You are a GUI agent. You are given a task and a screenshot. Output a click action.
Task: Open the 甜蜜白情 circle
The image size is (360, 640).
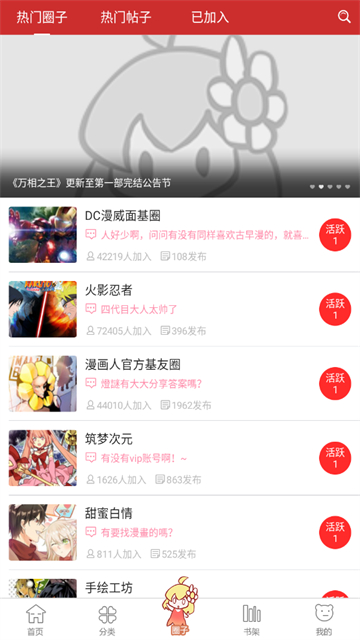tap(180, 532)
